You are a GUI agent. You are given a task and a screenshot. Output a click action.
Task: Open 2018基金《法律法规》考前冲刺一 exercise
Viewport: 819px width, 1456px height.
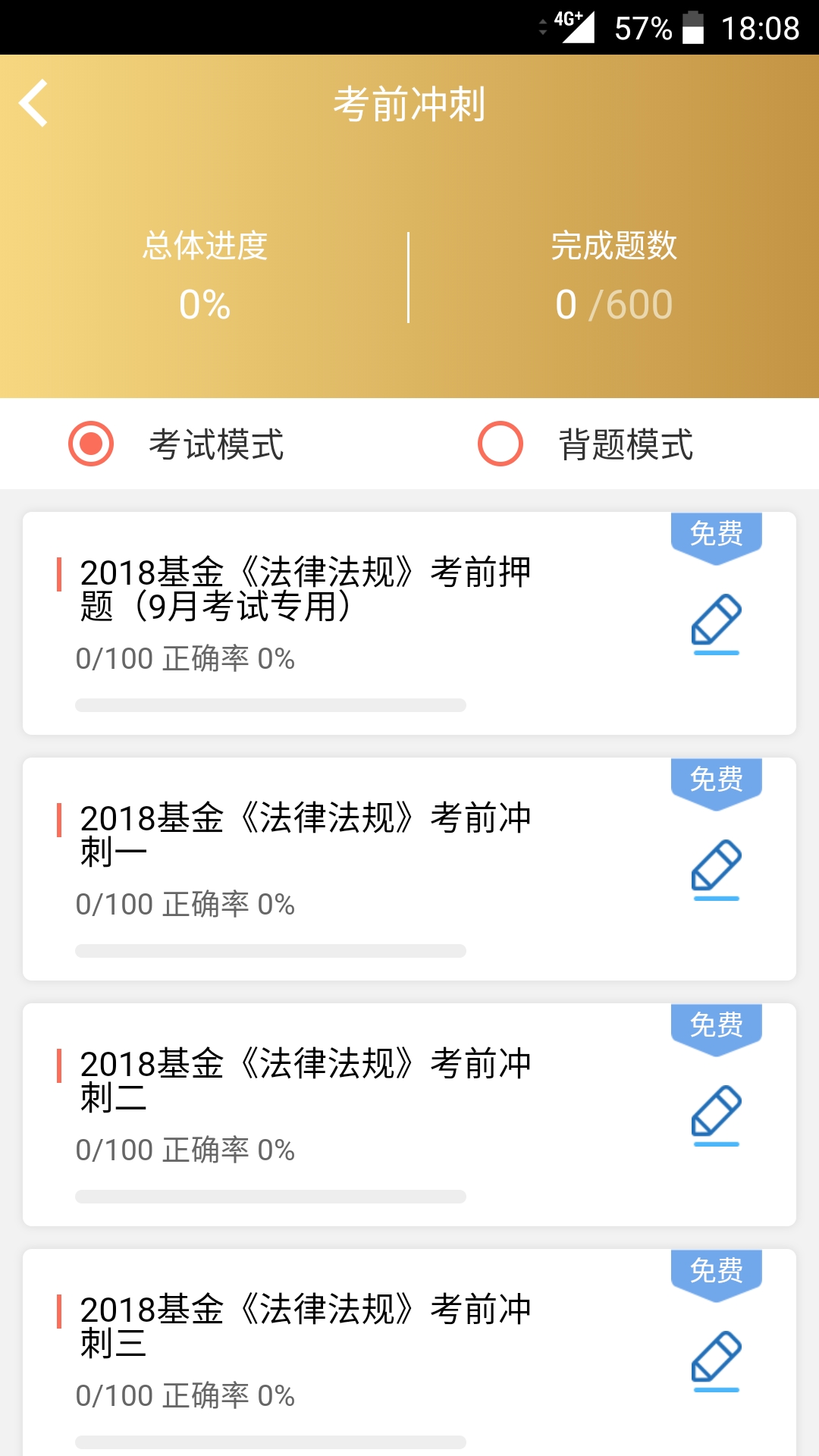[x=303, y=834]
